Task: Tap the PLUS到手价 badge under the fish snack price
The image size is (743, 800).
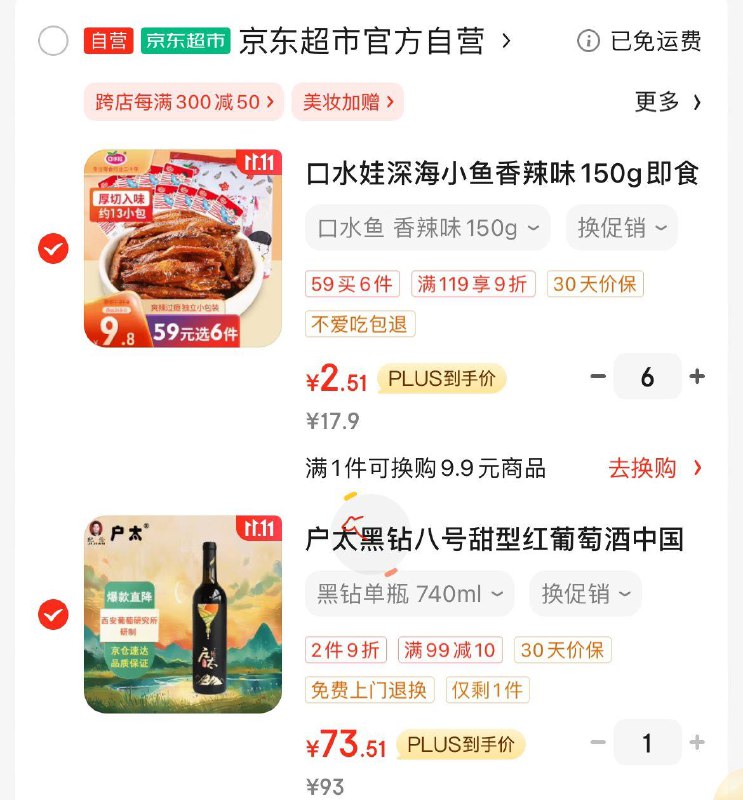Action: click(441, 379)
